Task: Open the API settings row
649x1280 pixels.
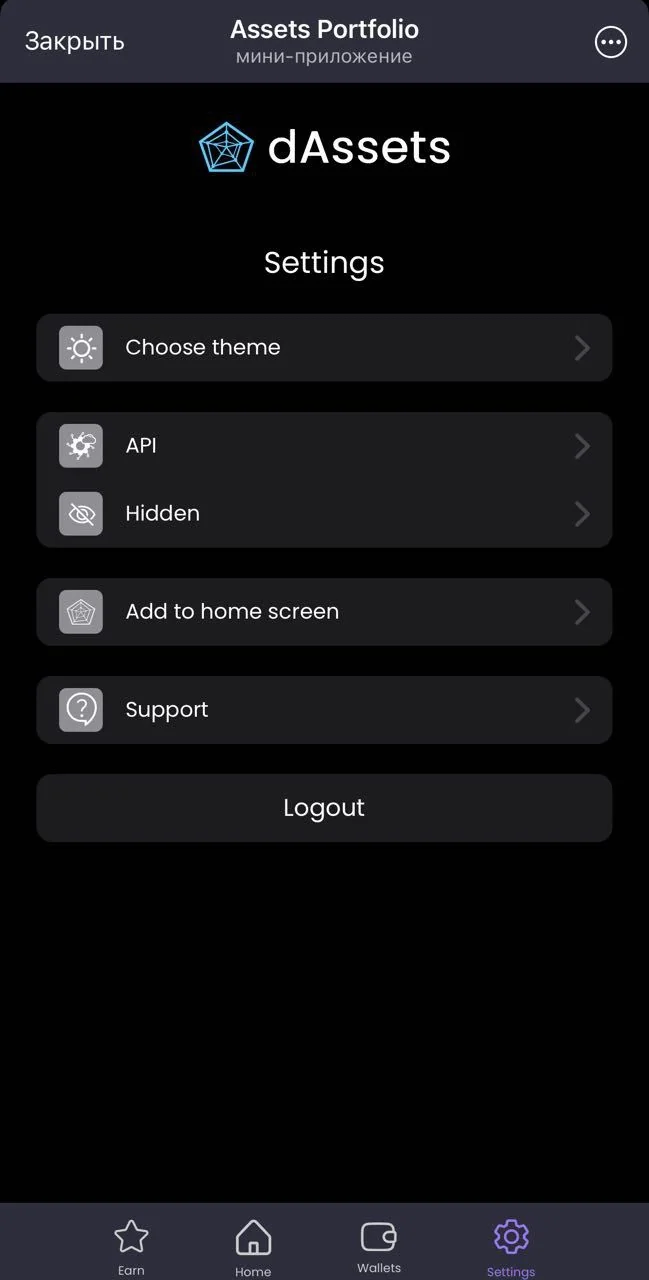Action: (324, 446)
